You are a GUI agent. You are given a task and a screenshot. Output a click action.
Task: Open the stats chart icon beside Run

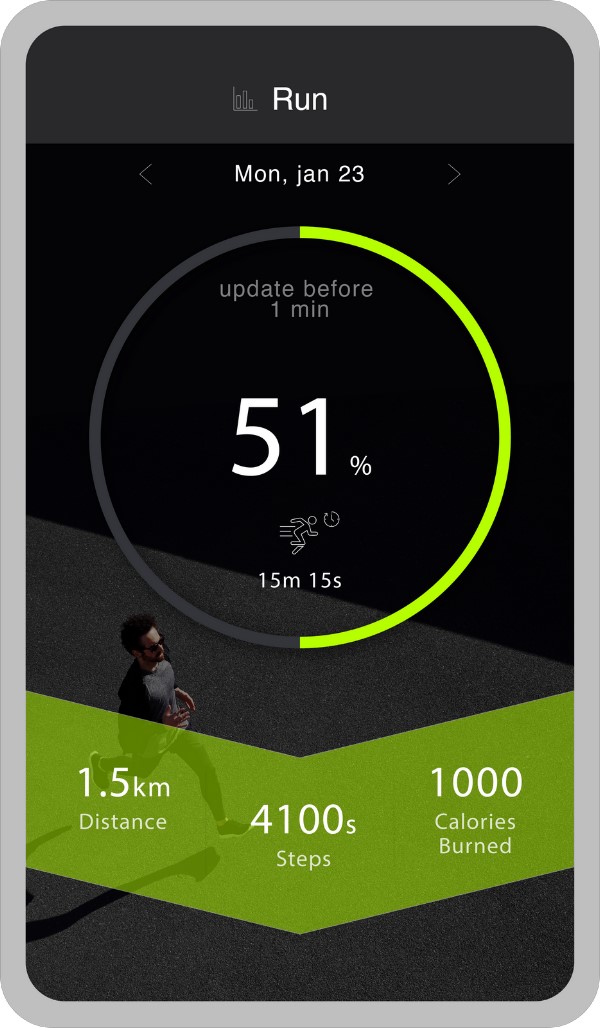coord(244,99)
